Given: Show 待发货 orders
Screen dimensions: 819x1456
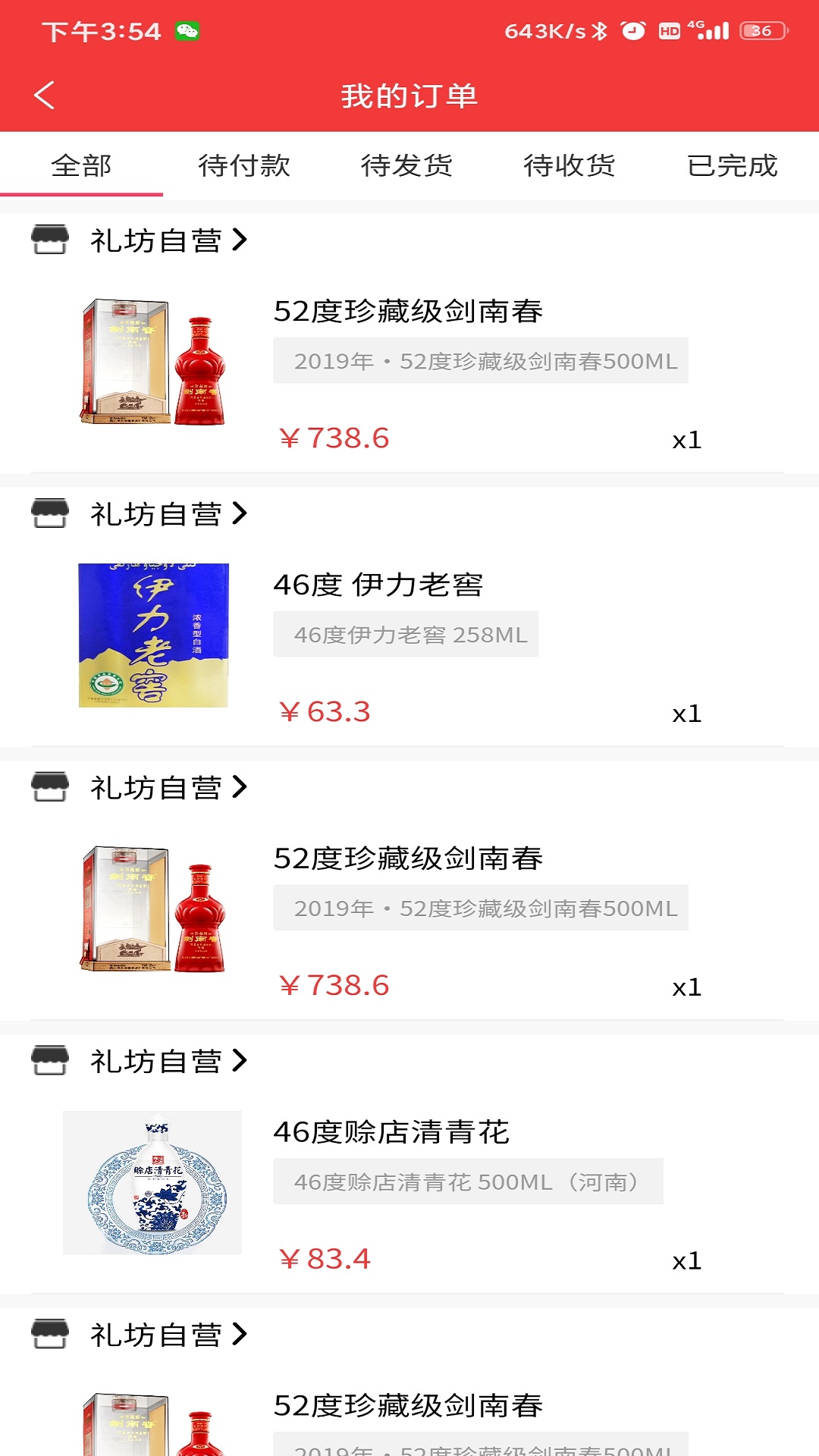Looking at the screenshot, I should 407,165.
